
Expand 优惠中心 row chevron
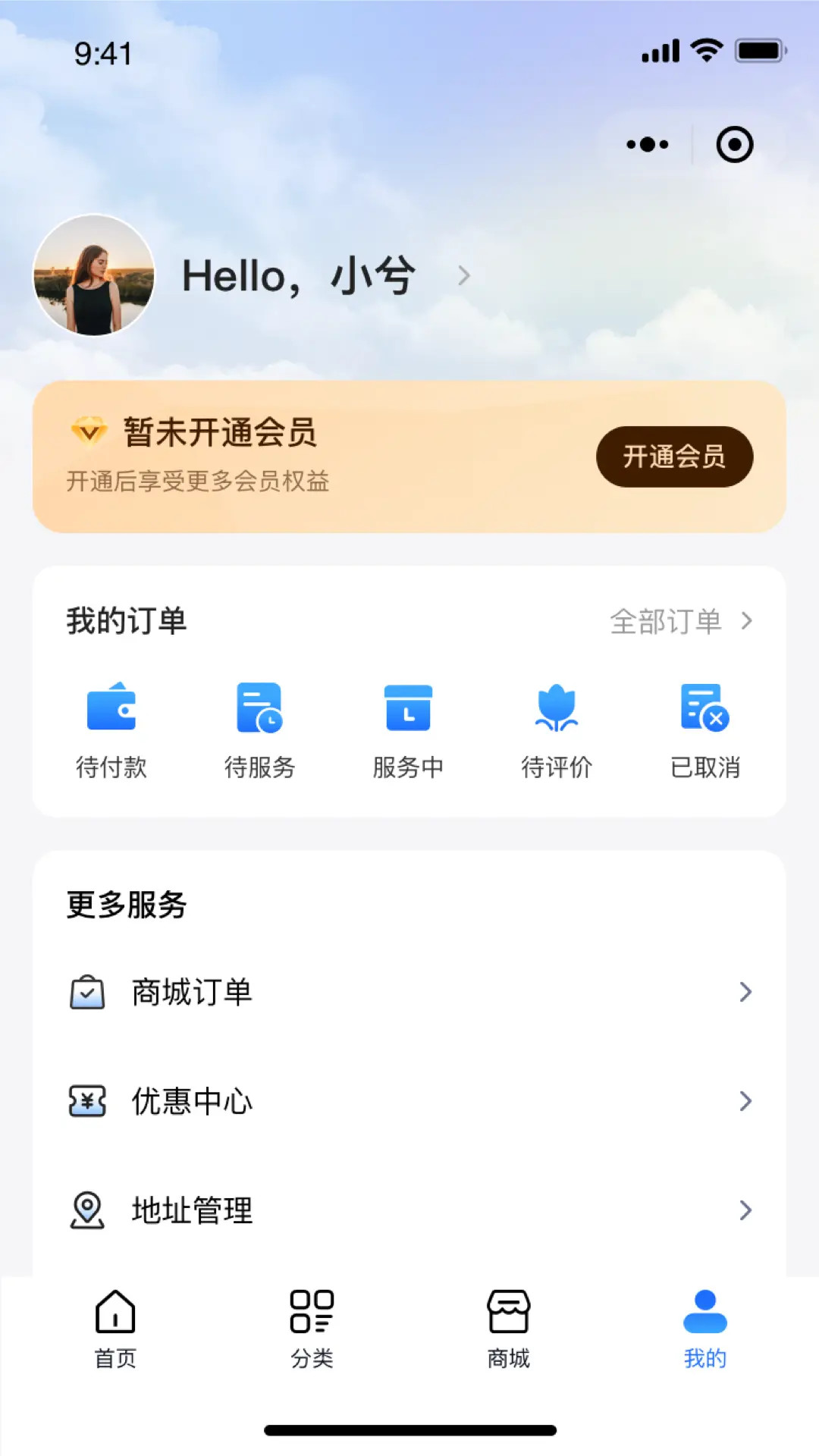pos(744,1101)
